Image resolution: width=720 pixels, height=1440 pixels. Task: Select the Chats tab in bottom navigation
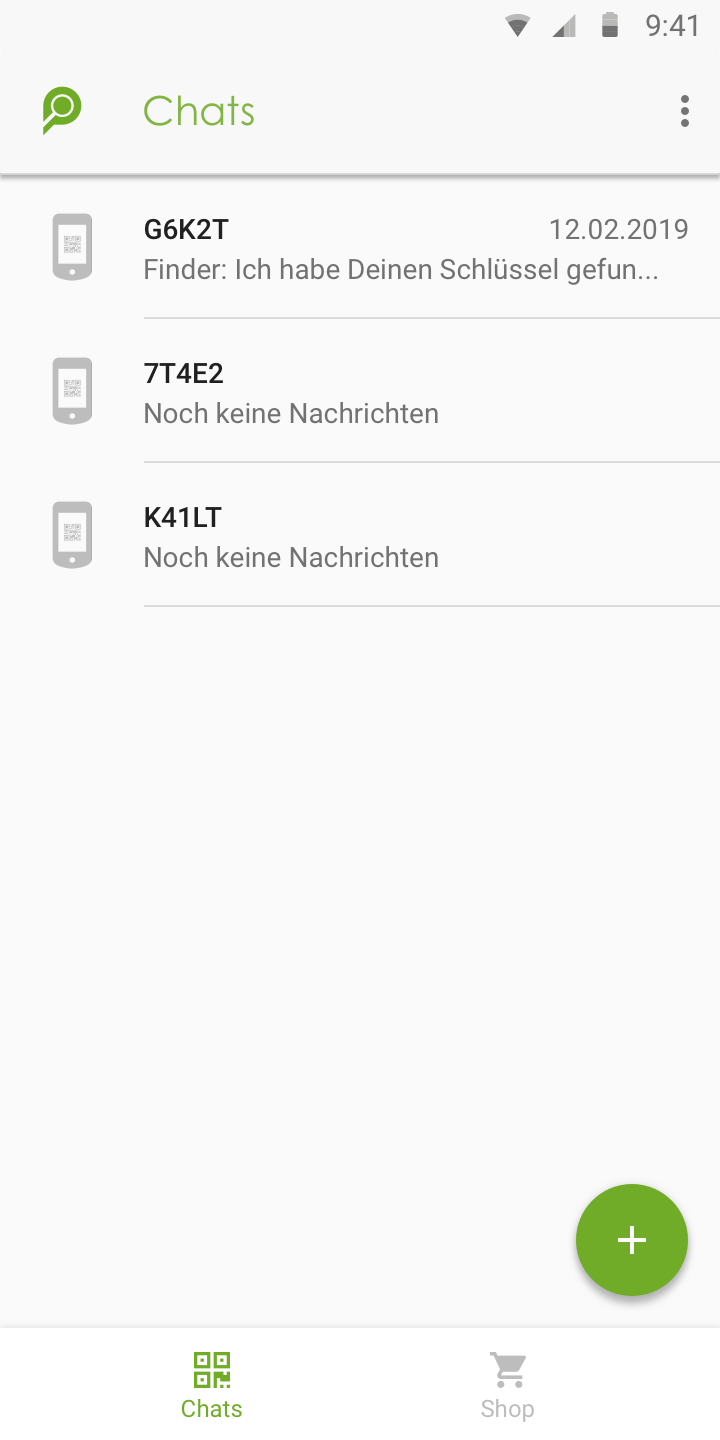(x=212, y=1385)
